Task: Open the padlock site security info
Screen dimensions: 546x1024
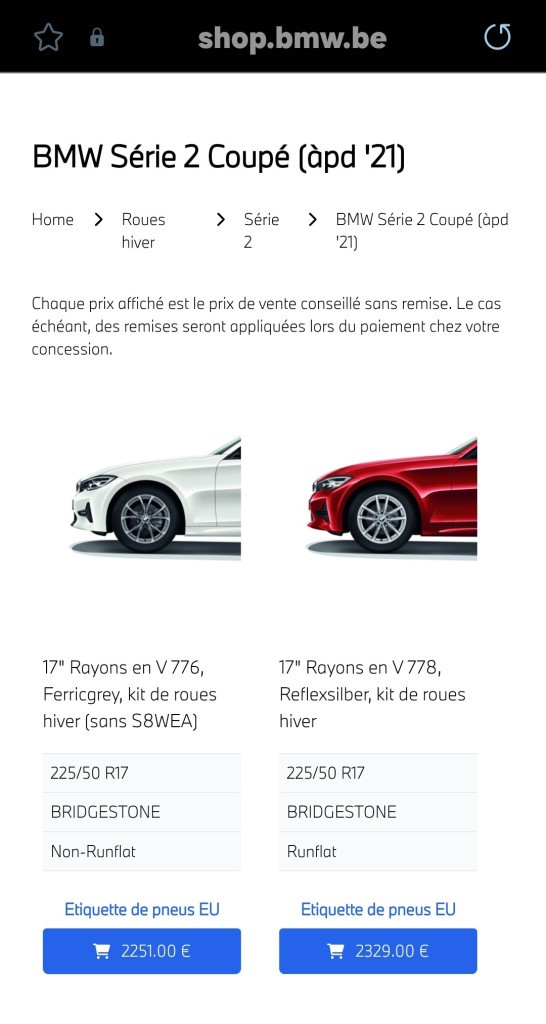Action: (x=97, y=37)
